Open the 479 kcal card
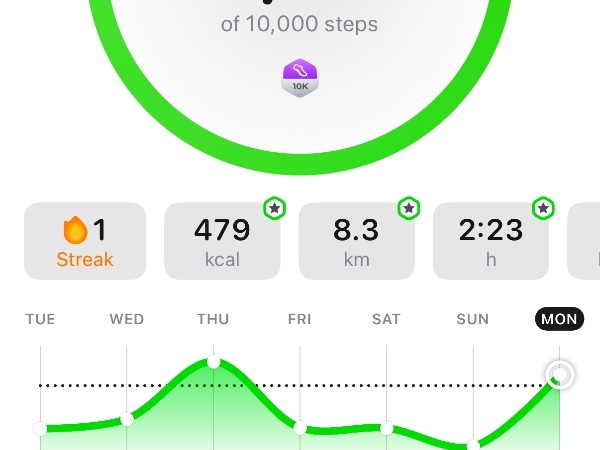 pyautogui.click(x=222, y=241)
